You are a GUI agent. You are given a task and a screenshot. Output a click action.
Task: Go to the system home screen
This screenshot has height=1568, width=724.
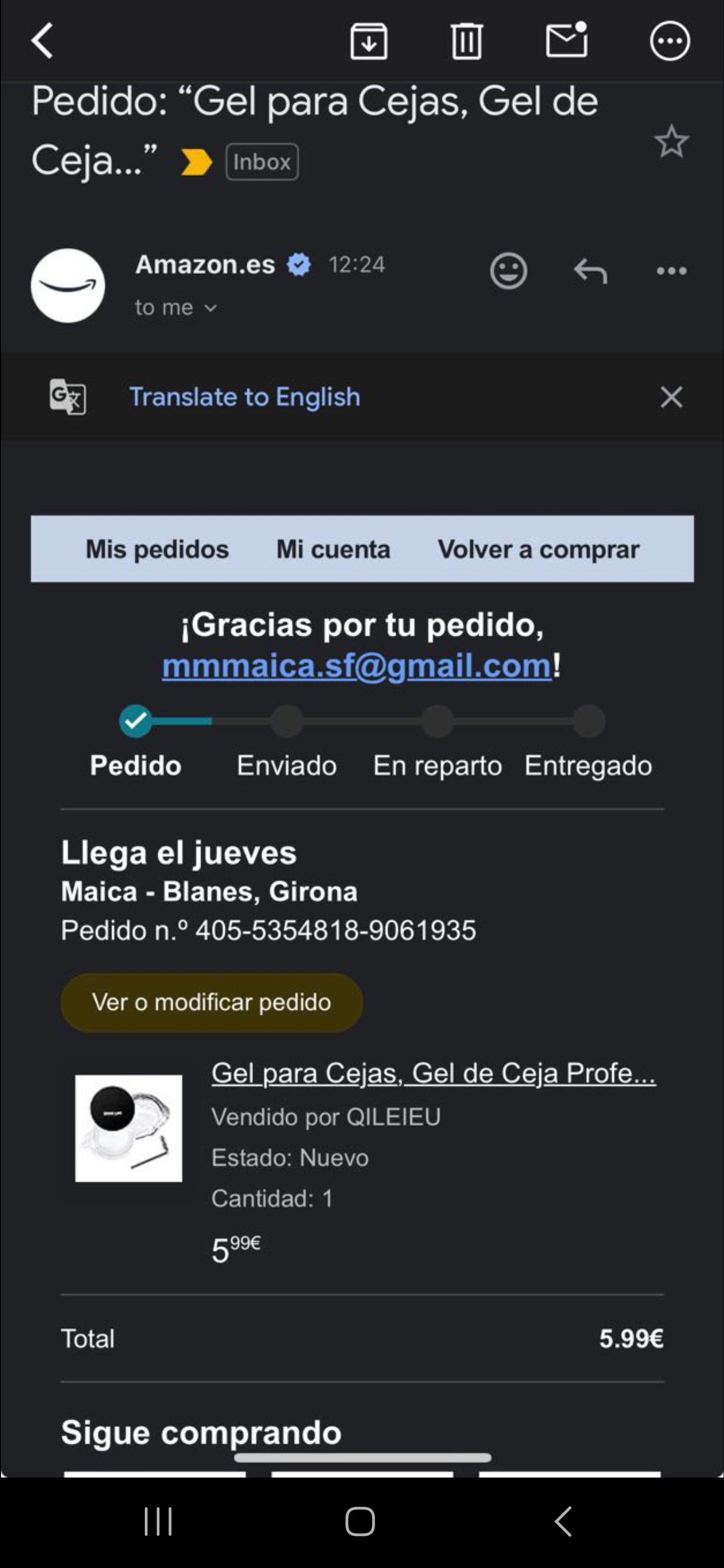pos(360,1522)
